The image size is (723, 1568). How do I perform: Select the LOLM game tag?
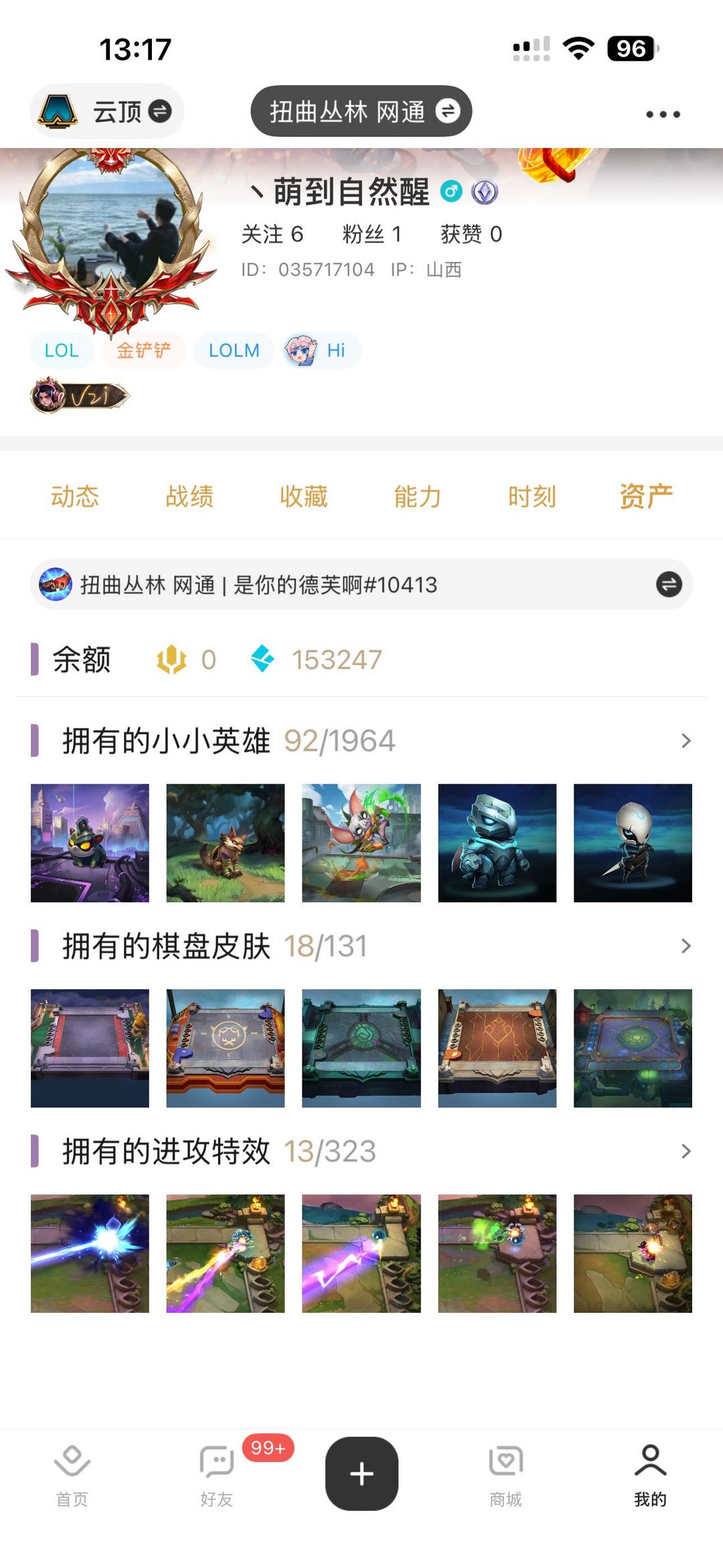[x=234, y=350]
